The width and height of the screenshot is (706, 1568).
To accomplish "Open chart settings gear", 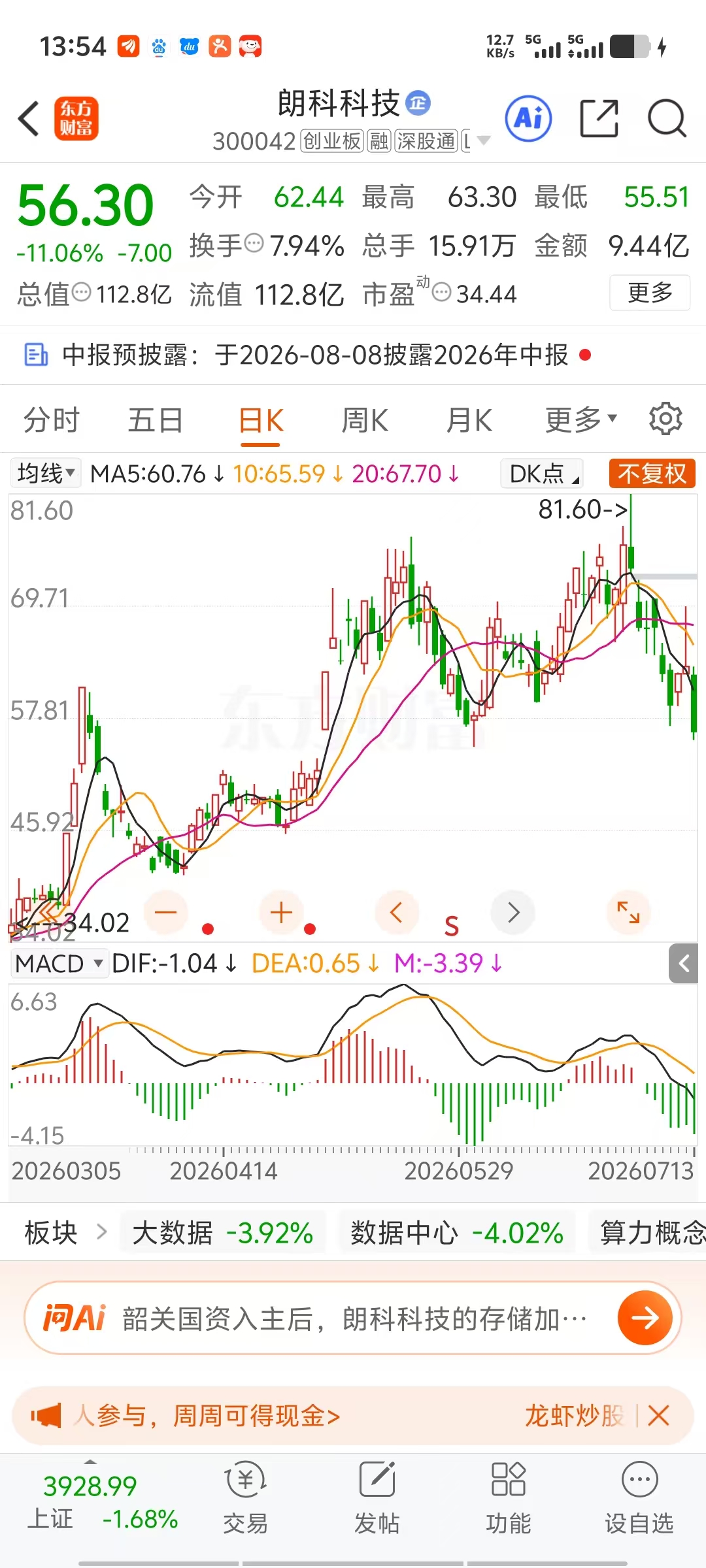I will click(x=665, y=419).
